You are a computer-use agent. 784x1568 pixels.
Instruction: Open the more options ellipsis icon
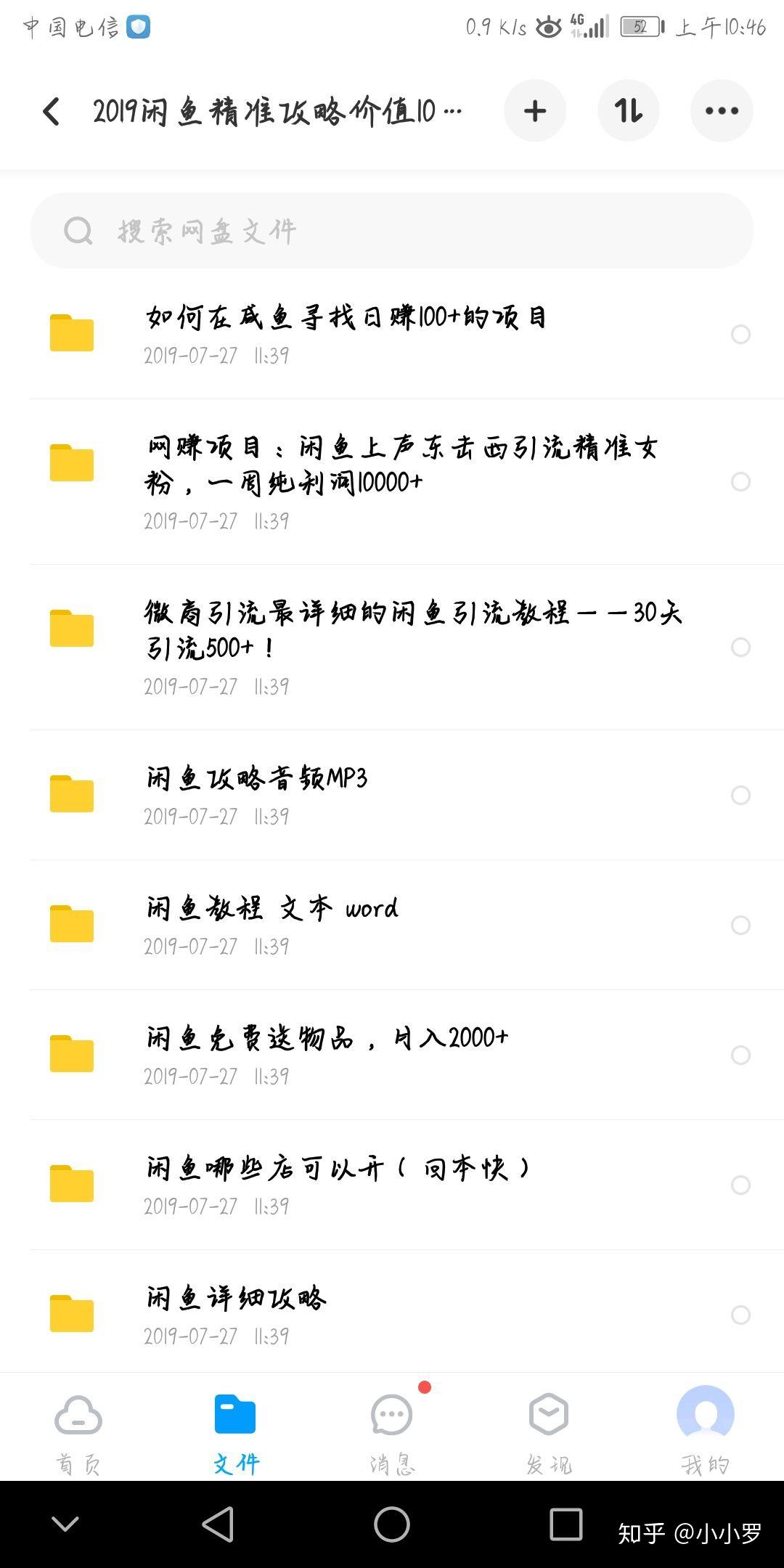coord(721,110)
